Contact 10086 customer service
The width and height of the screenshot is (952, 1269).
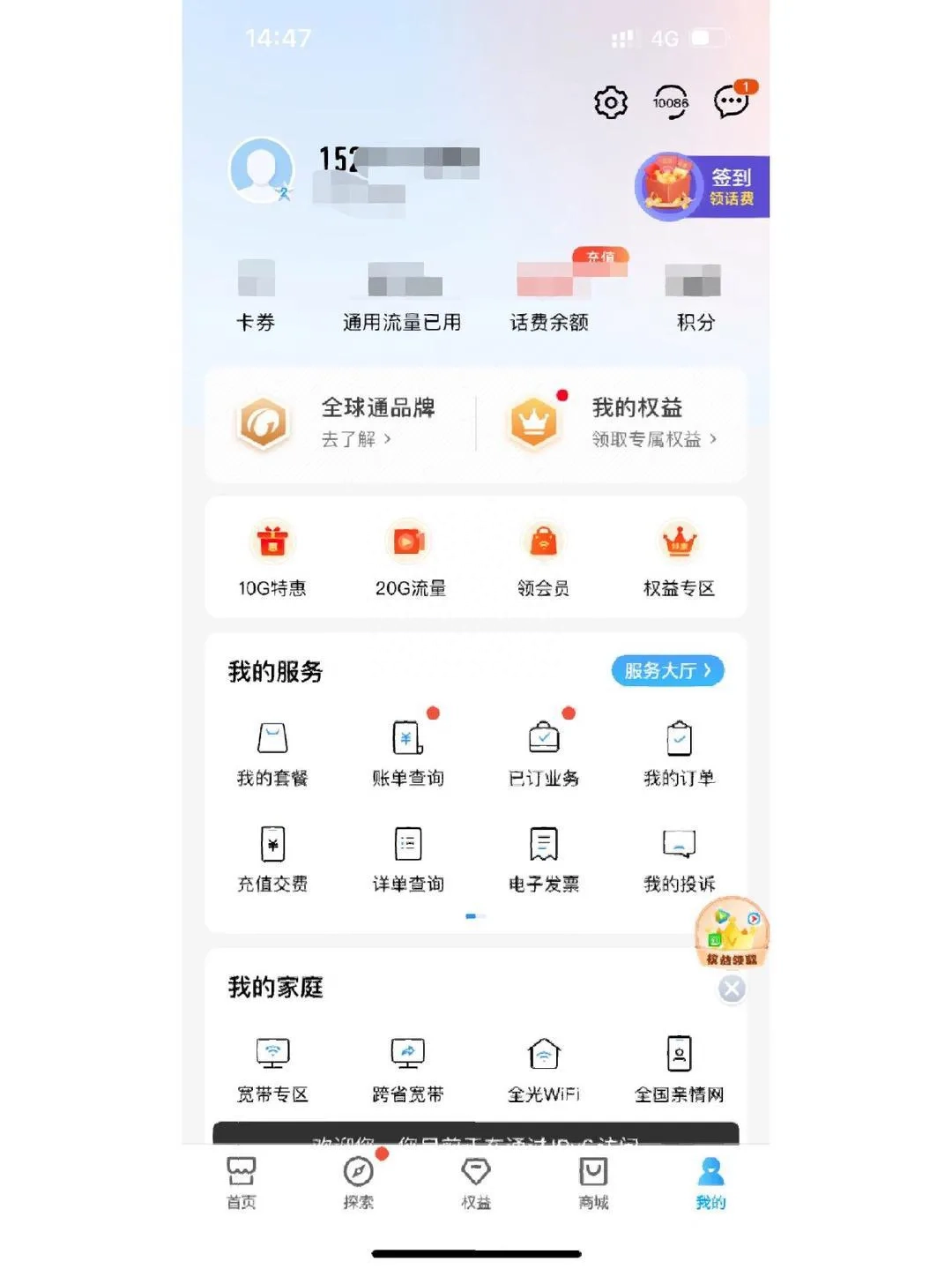pyautogui.click(x=670, y=103)
